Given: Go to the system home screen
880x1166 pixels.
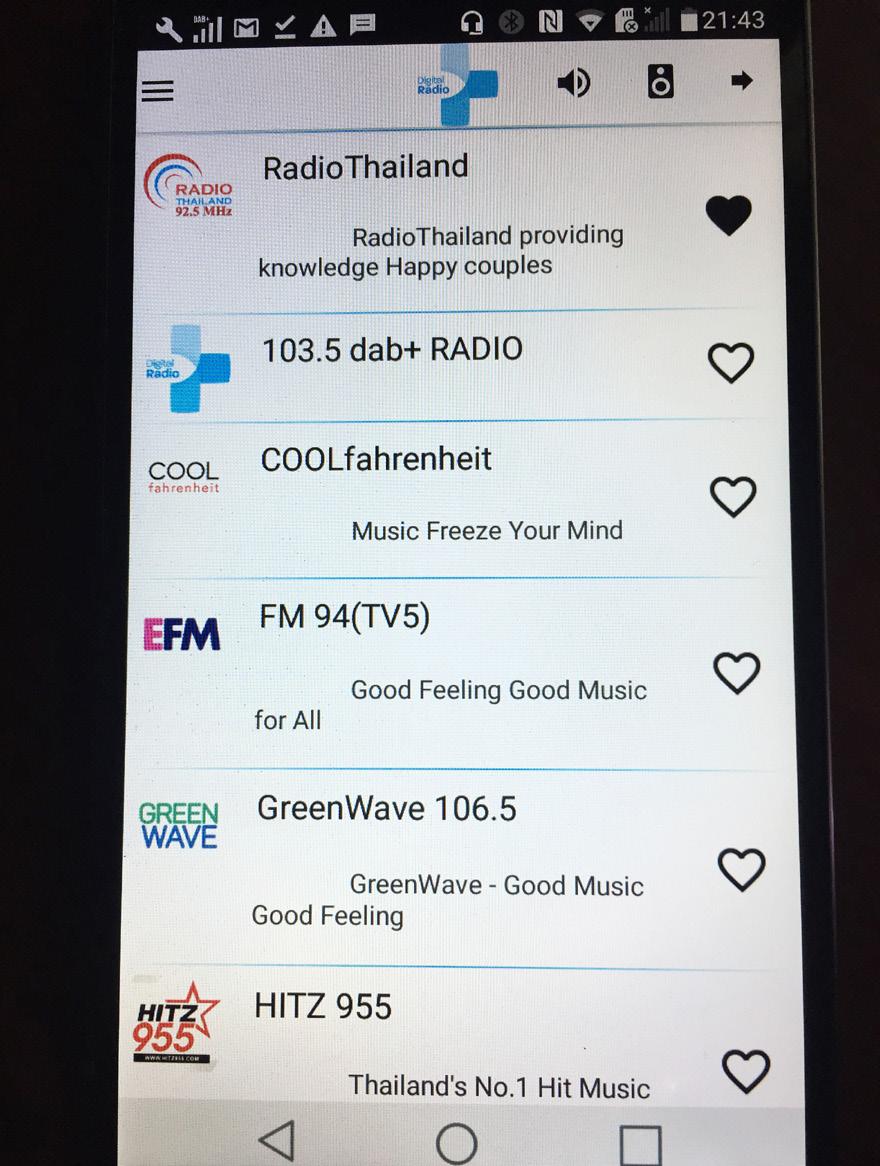Looking at the screenshot, I should (x=456, y=1143).
